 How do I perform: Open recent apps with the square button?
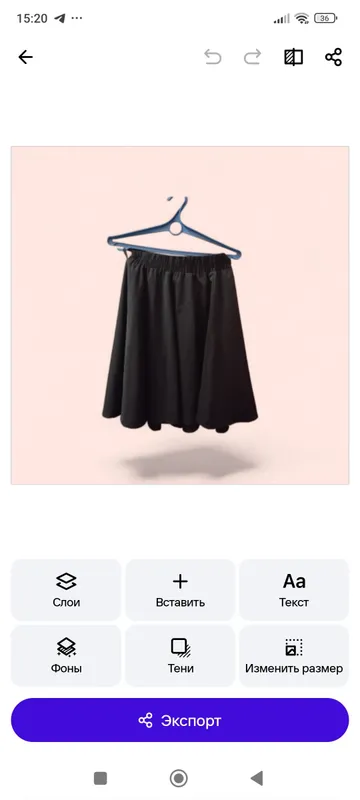100,778
